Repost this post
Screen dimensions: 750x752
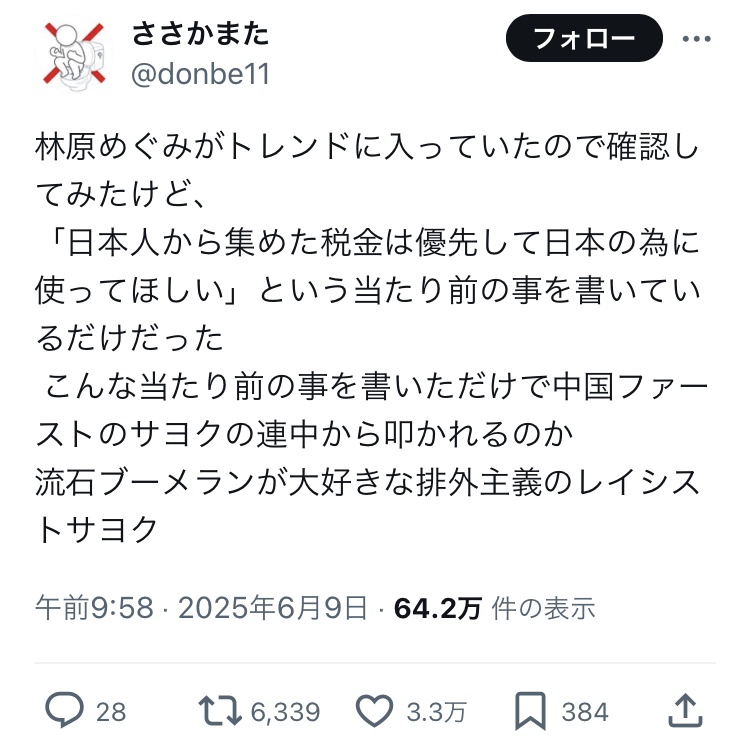pyautogui.click(x=220, y=711)
